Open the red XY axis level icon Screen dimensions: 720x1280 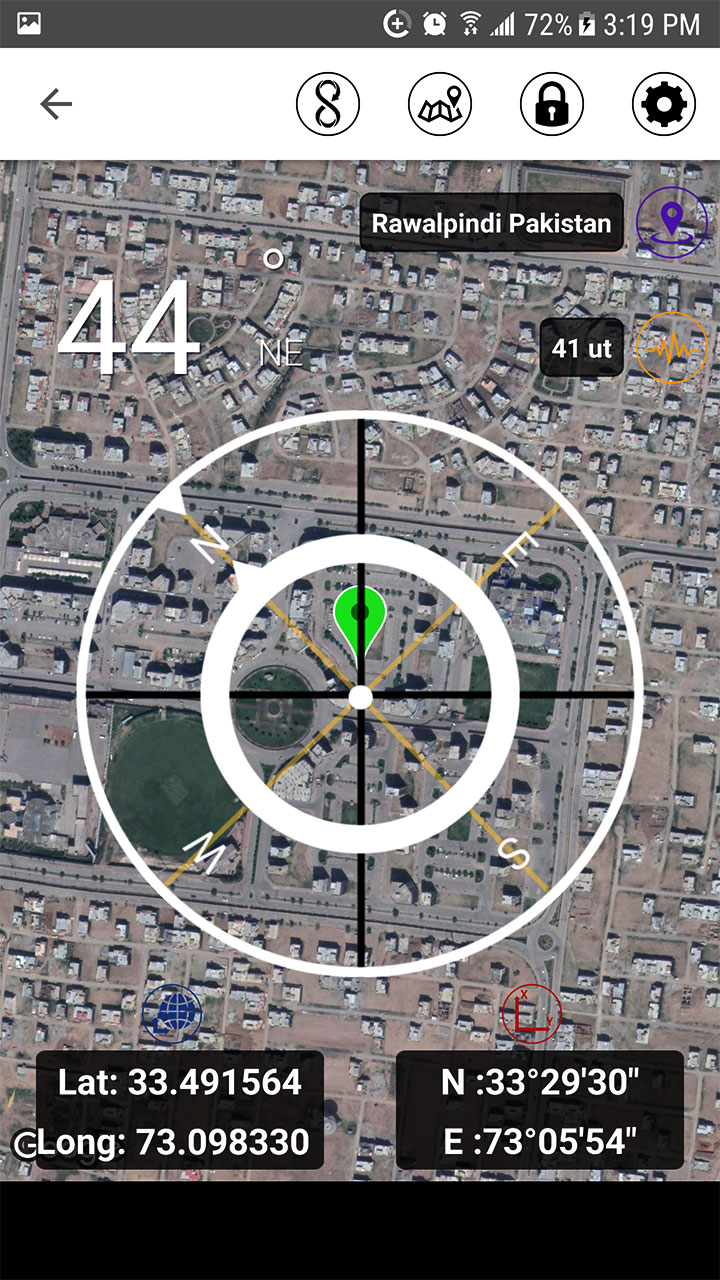(530, 1013)
